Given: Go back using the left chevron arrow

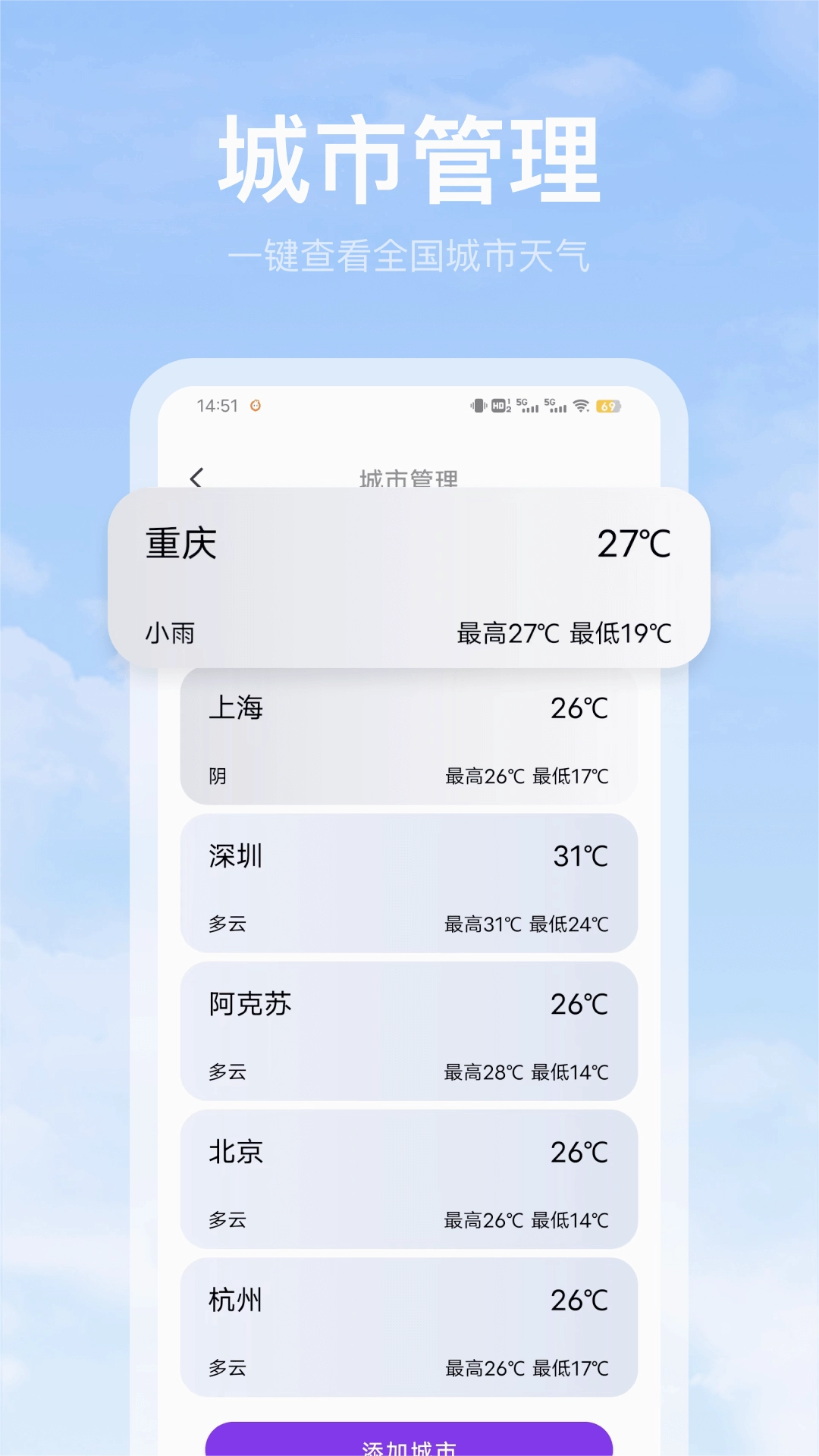Looking at the screenshot, I should click(x=196, y=479).
